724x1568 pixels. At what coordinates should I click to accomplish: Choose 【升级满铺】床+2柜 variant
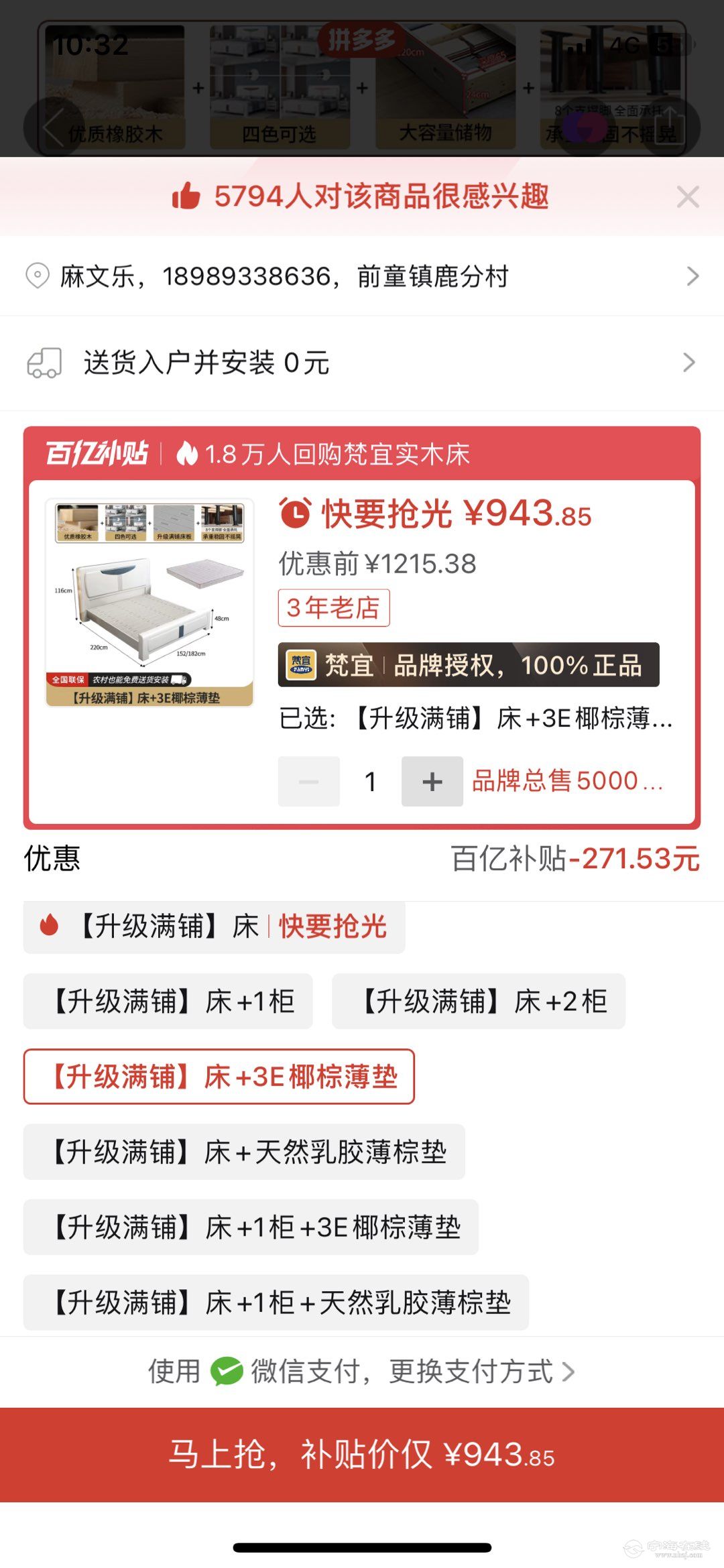pos(479,1002)
